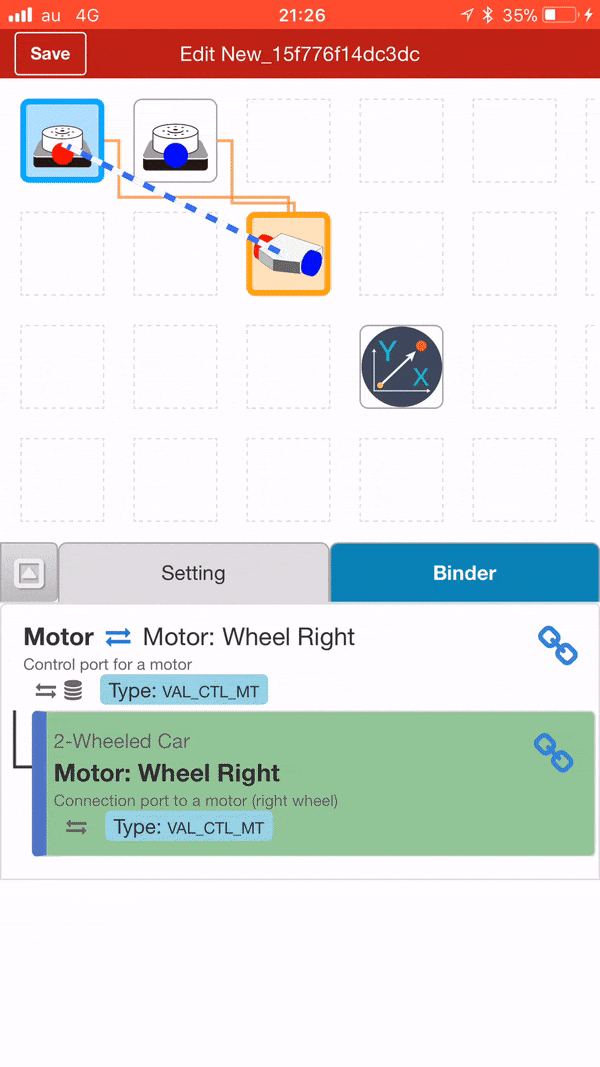Select the XY coordinate graph block

pyautogui.click(x=401, y=367)
